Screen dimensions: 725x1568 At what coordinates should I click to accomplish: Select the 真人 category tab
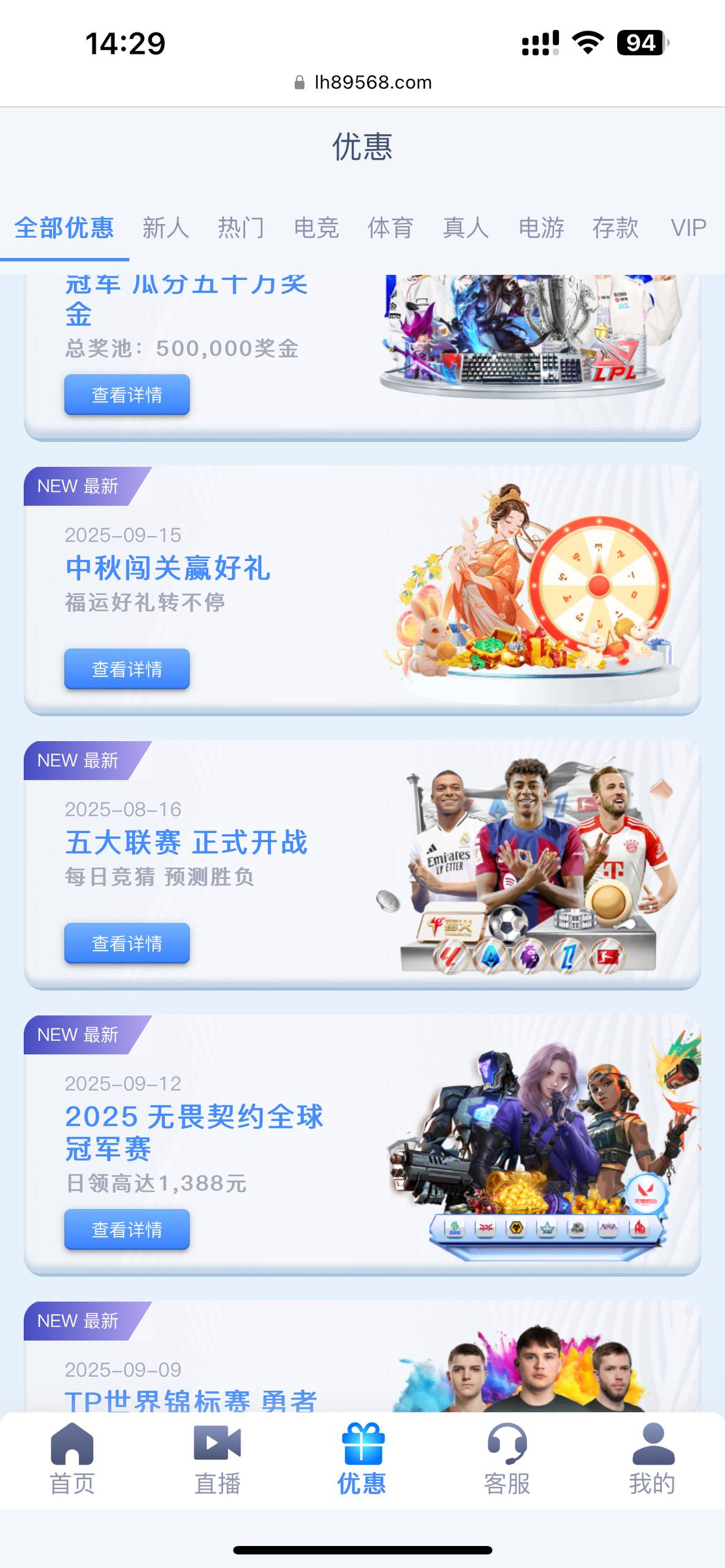click(466, 228)
